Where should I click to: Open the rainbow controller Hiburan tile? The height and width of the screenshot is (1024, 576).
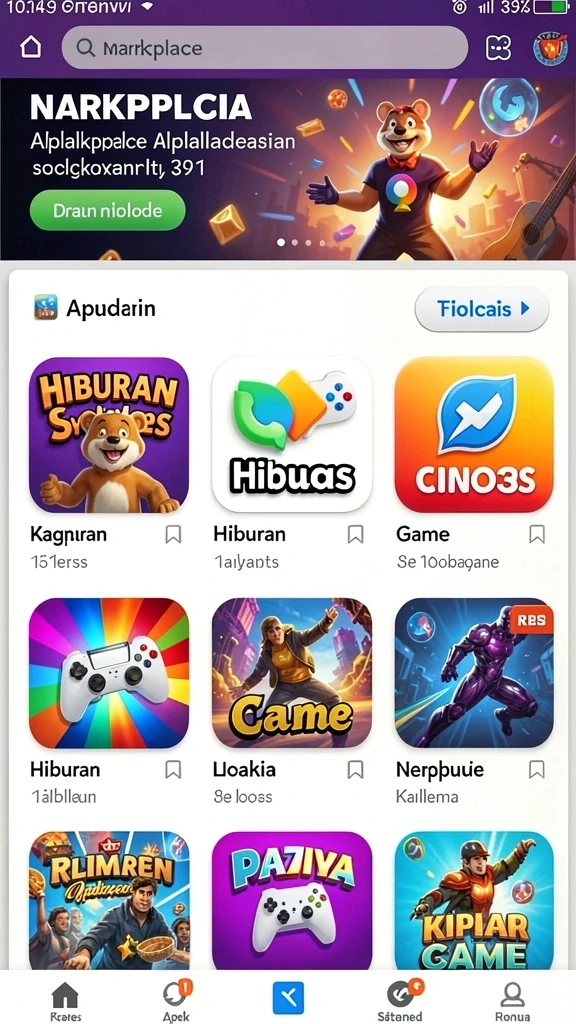(x=109, y=673)
